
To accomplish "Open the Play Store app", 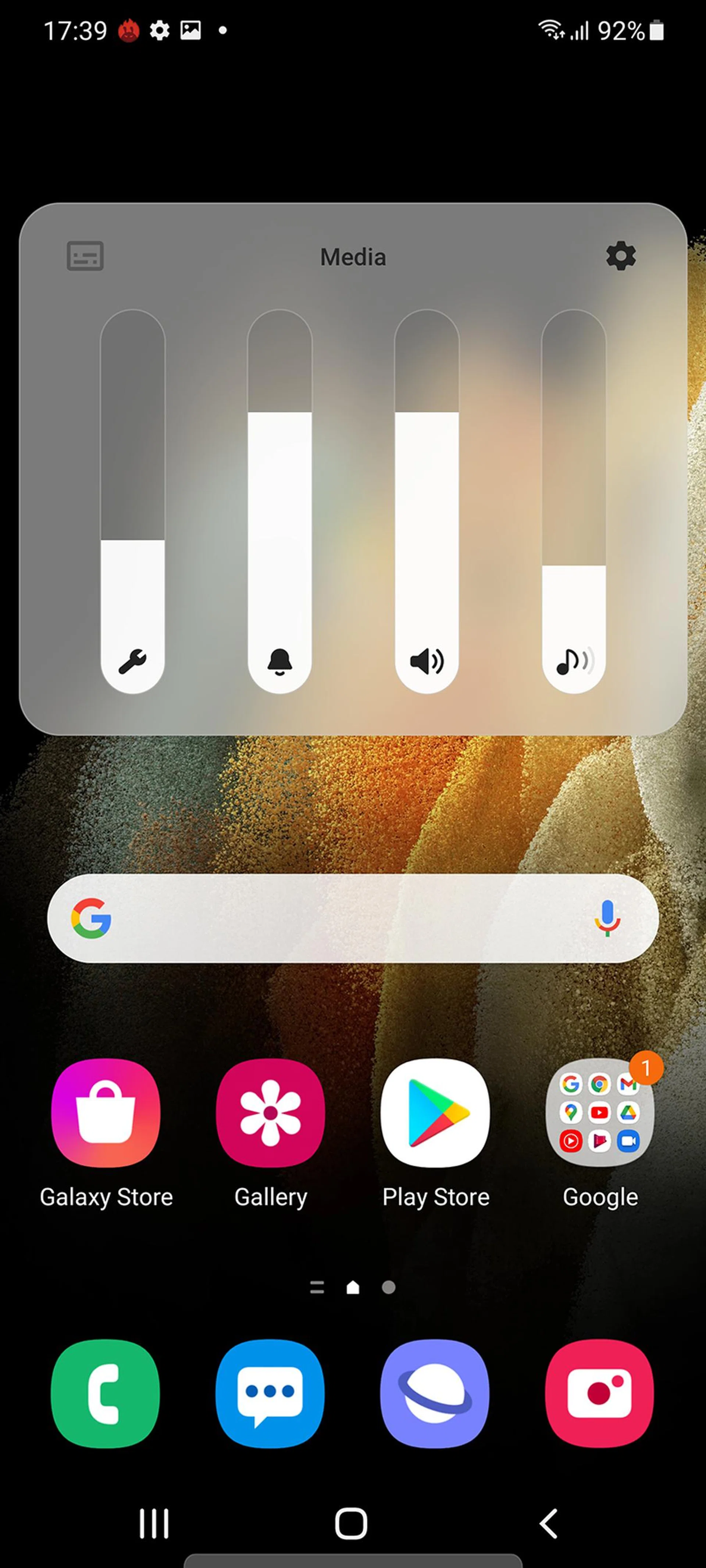I will click(x=435, y=1113).
